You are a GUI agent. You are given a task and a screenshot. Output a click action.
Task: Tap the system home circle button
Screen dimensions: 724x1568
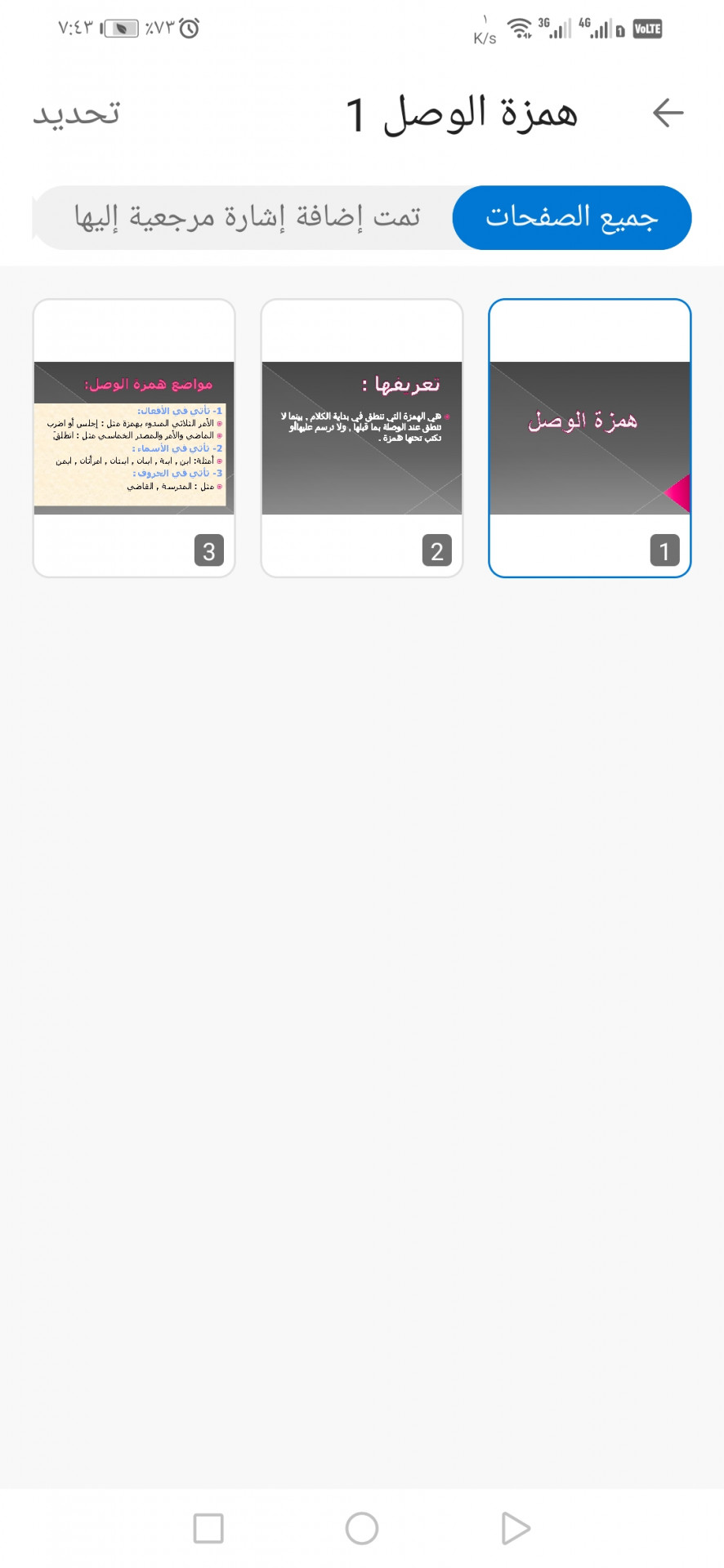point(362,1528)
